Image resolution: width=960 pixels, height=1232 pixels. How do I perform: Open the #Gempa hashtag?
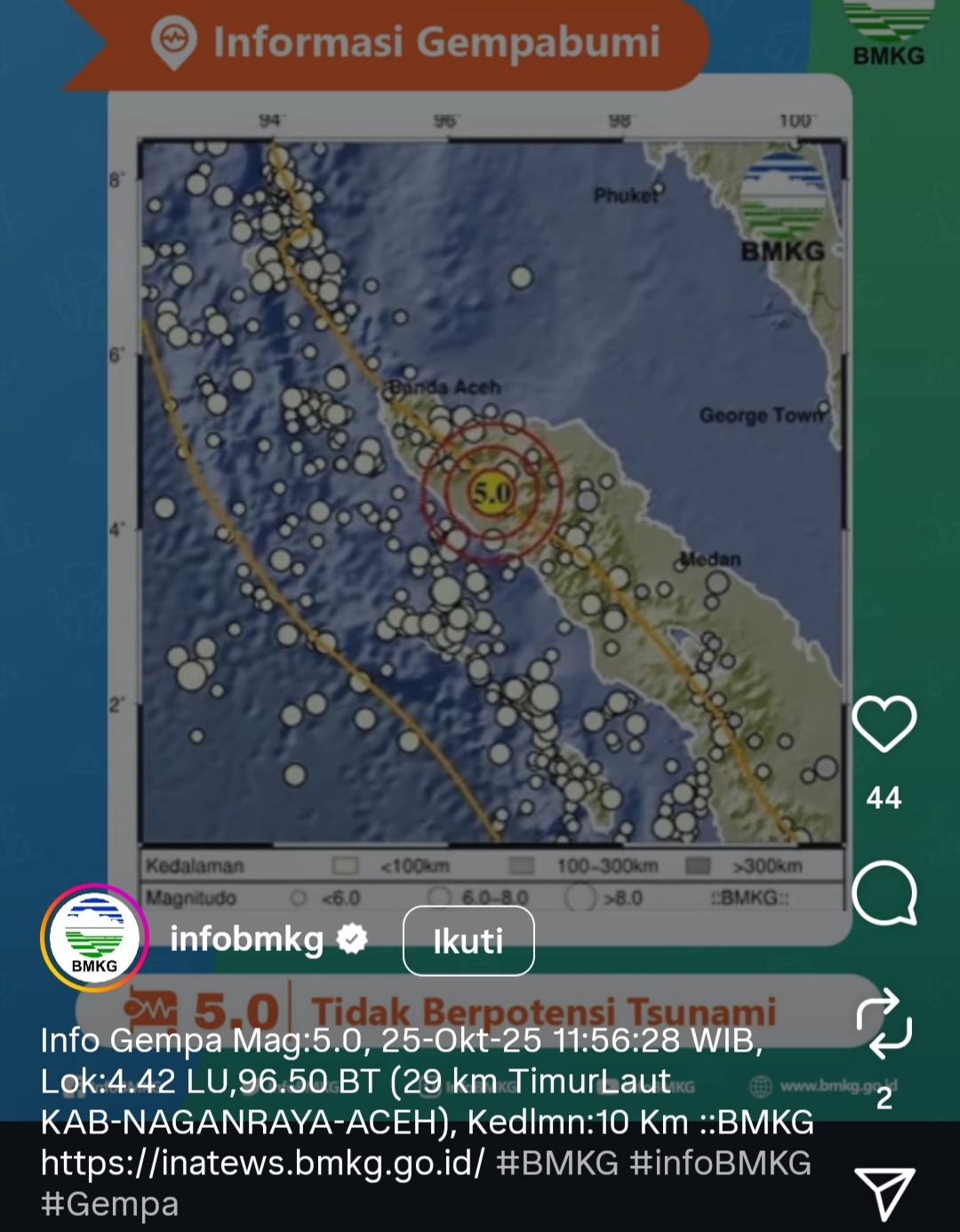click(109, 1204)
